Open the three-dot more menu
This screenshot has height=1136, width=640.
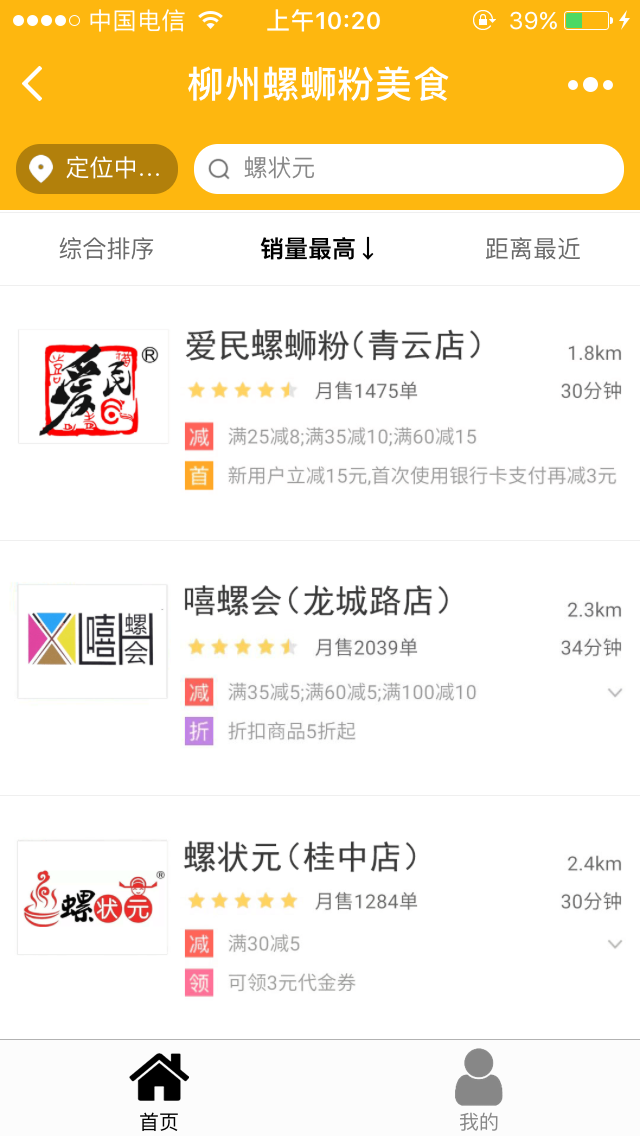coord(590,85)
